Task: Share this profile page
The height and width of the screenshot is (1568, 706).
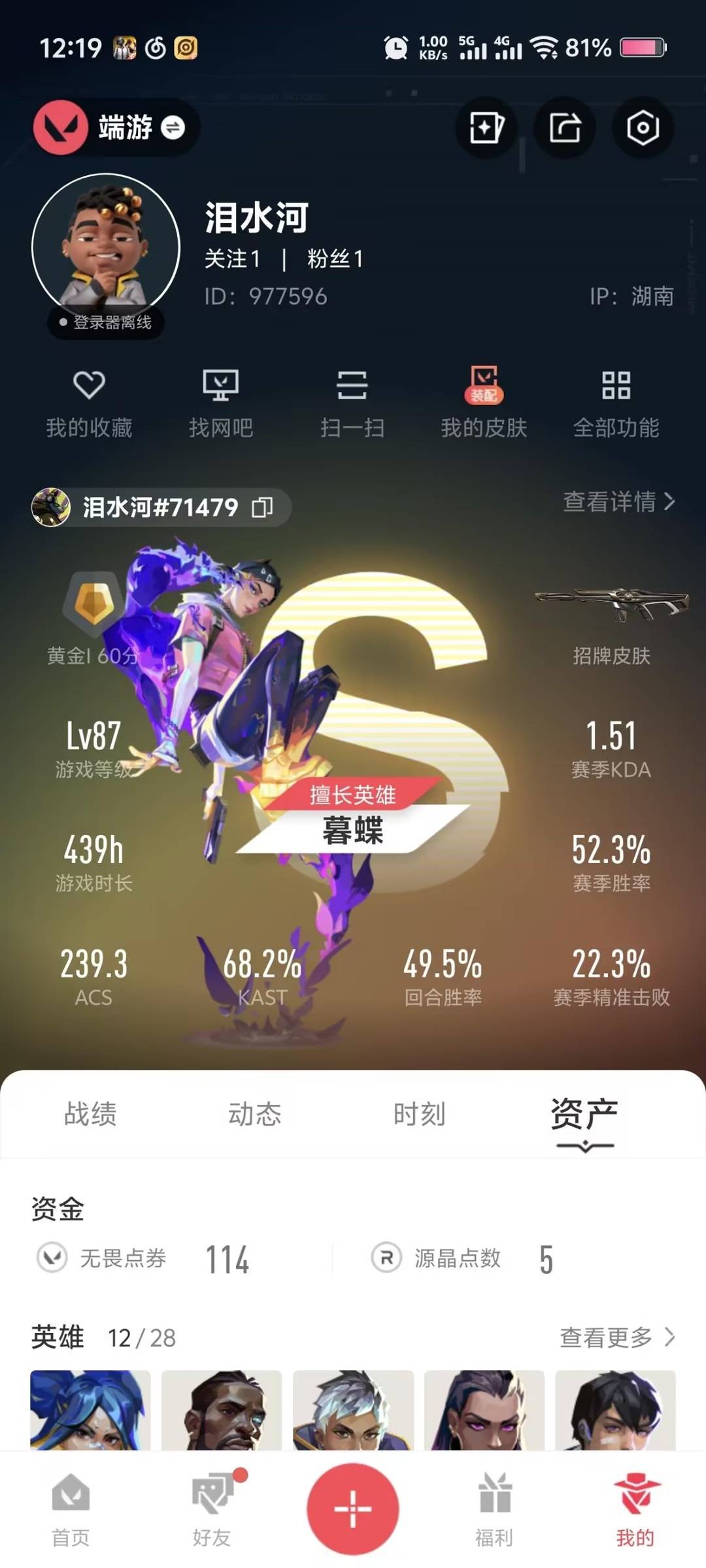Action: click(x=565, y=127)
